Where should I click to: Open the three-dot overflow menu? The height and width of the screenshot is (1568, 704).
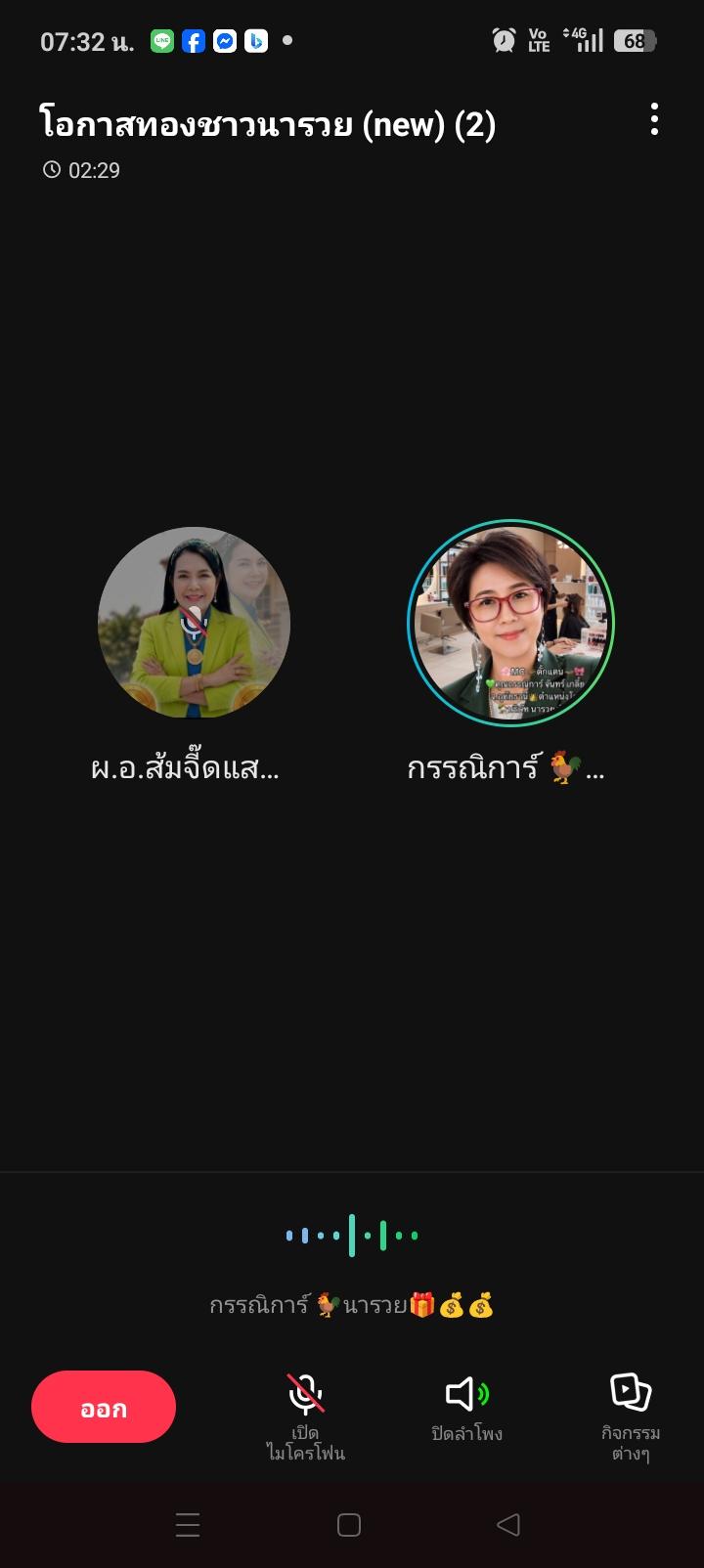pos(654,120)
